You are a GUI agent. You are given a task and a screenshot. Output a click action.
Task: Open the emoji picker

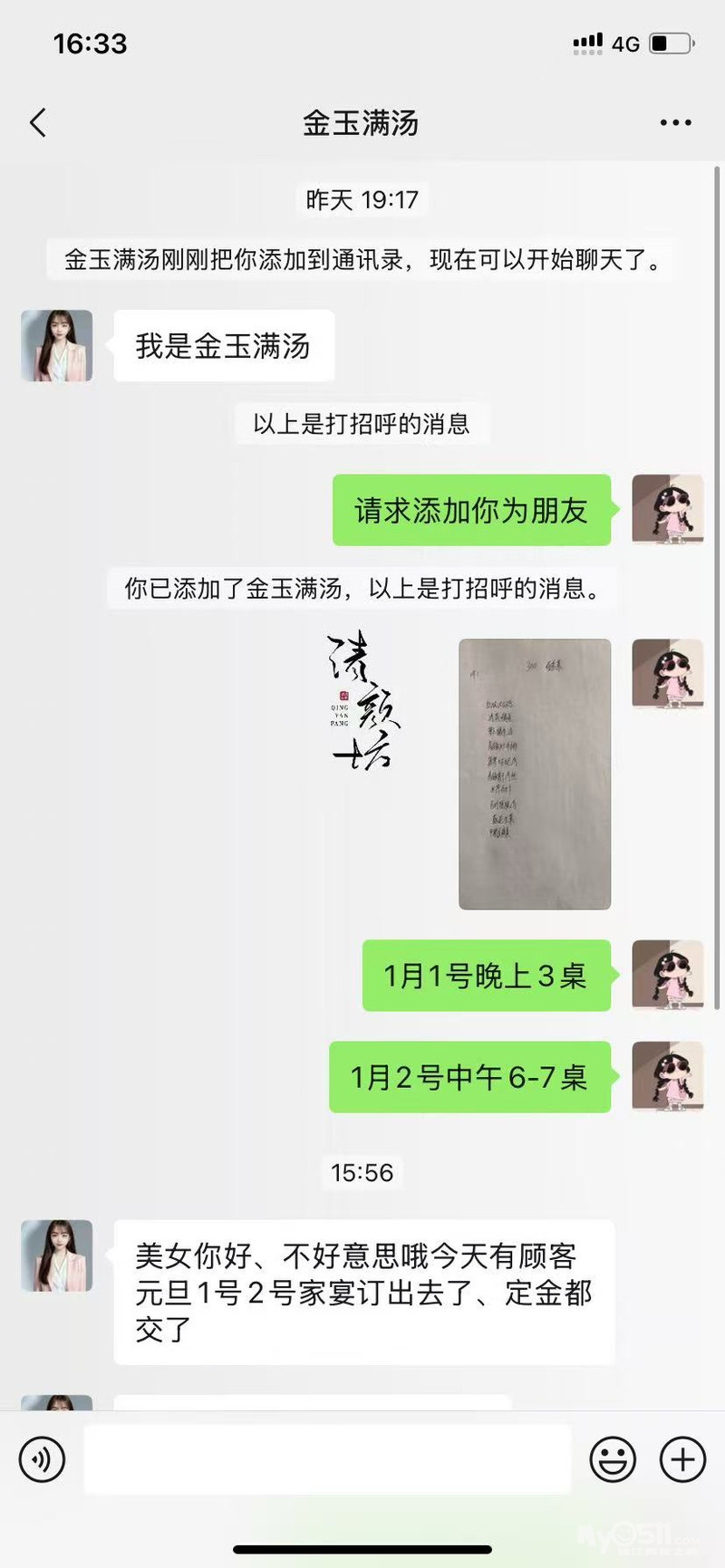[x=613, y=1459]
